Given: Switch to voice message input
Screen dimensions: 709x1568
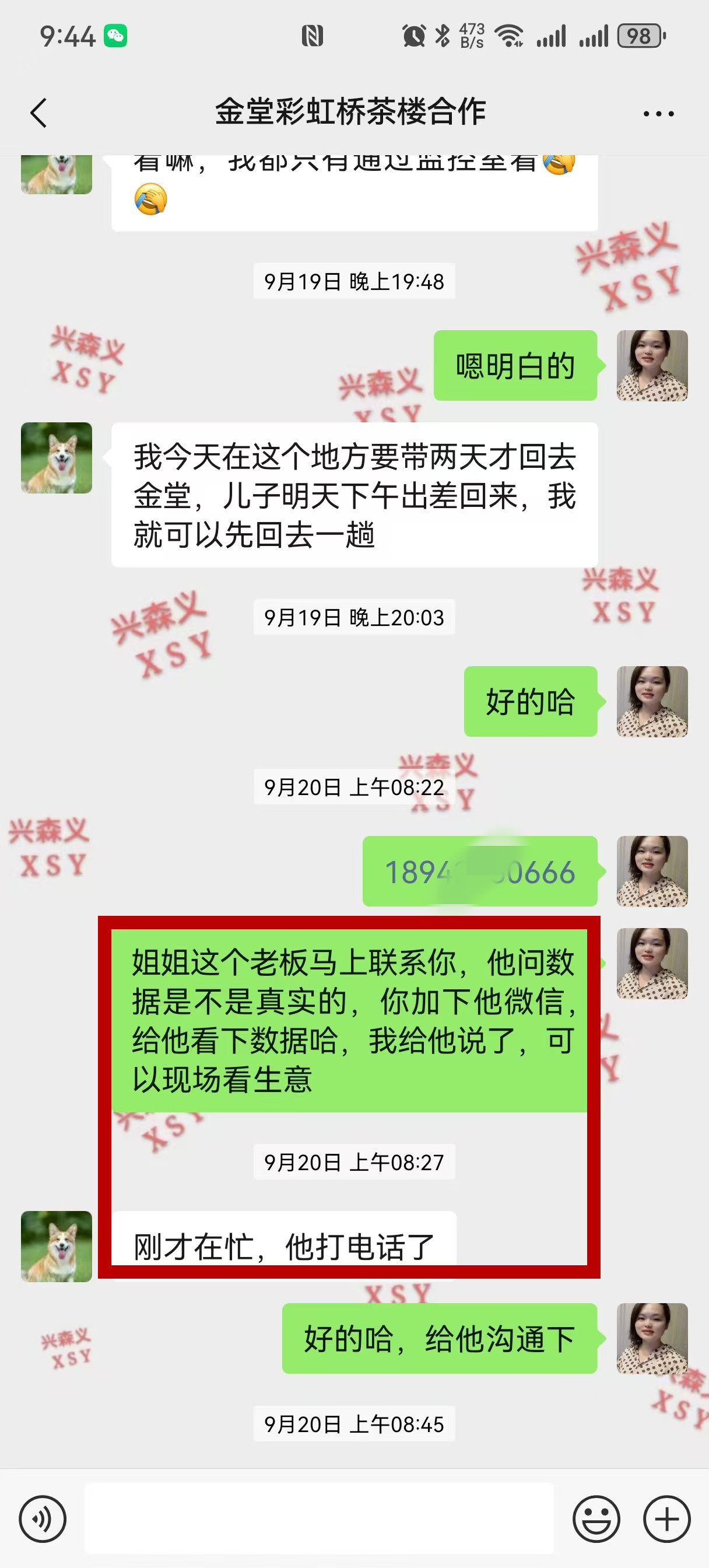Looking at the screenshot, I should [43, 1518].
